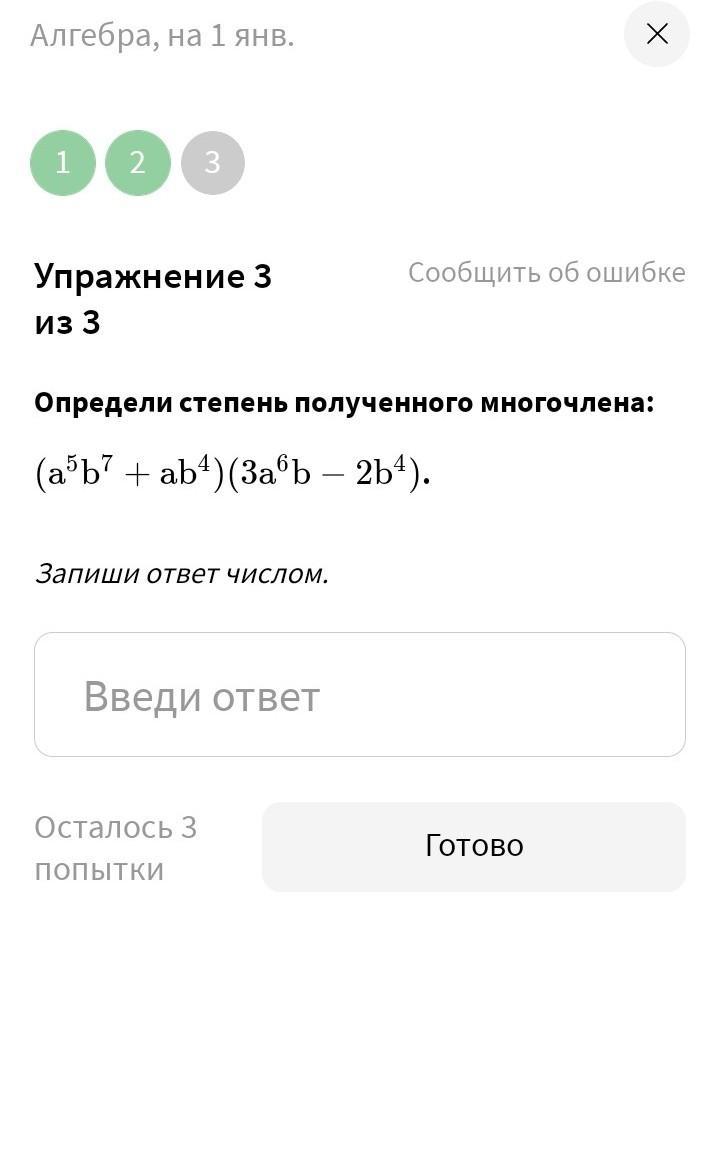Go to exercise step 2
The width and height of the screenshot is (720, 1162).
[x=138, y=163]
